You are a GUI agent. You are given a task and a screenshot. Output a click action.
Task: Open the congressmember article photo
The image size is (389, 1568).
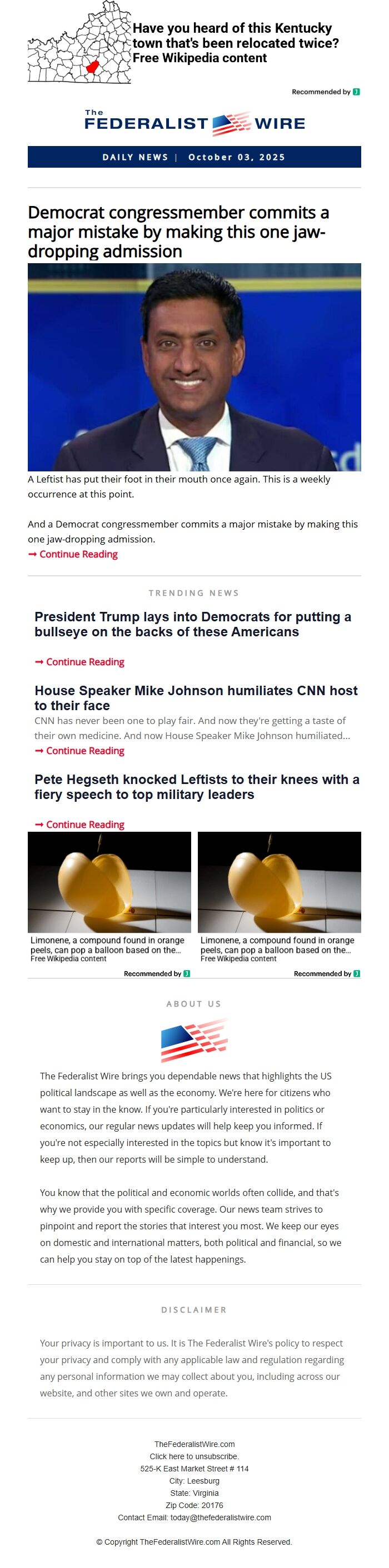(x=194, y=366)
